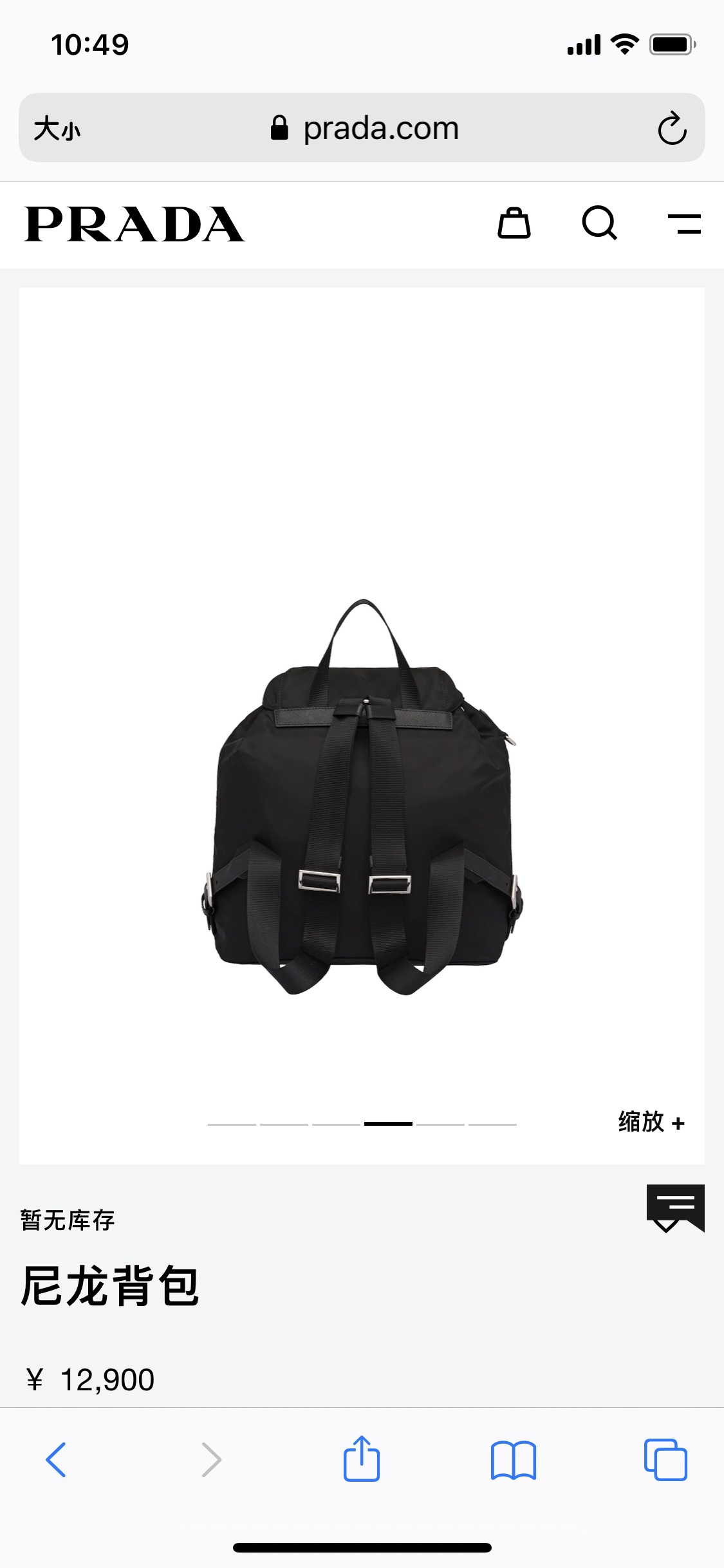Open the Prada site search

click(x=599, y=223)
